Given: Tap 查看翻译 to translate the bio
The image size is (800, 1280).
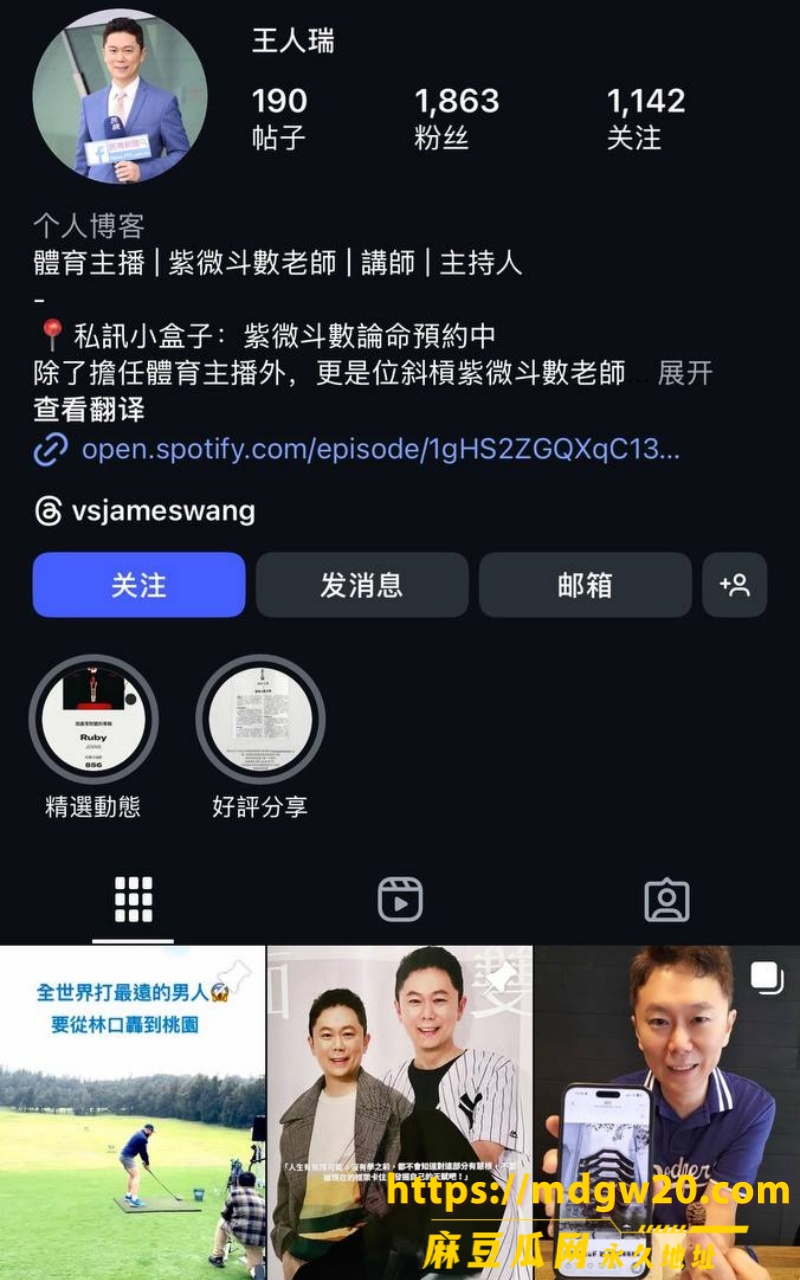Looking at the screenshot, I should [89, 409].
